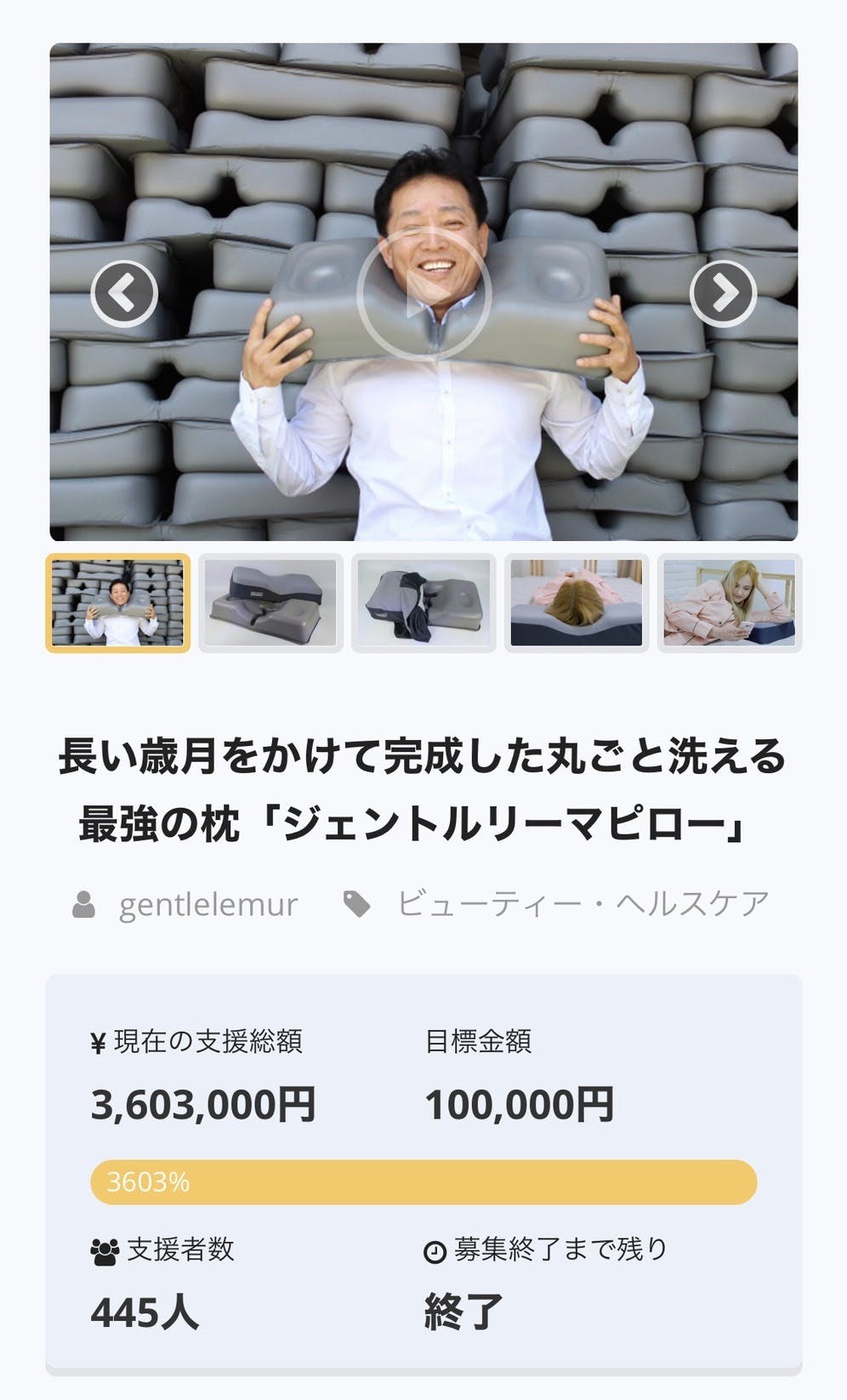Select the thumbnail of the grey pillow alone
Screen dimensions: 847x1400
tap(270, 603)
